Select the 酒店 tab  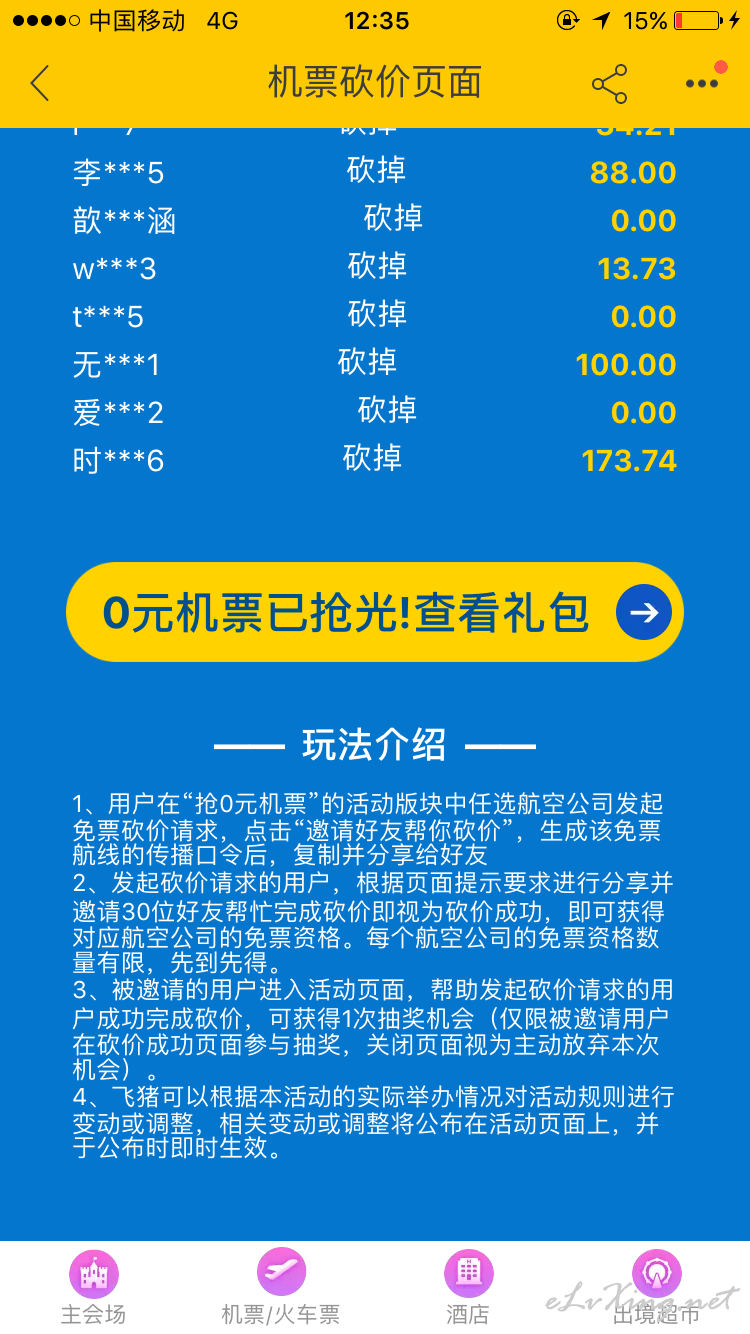tap(468, 1288)
